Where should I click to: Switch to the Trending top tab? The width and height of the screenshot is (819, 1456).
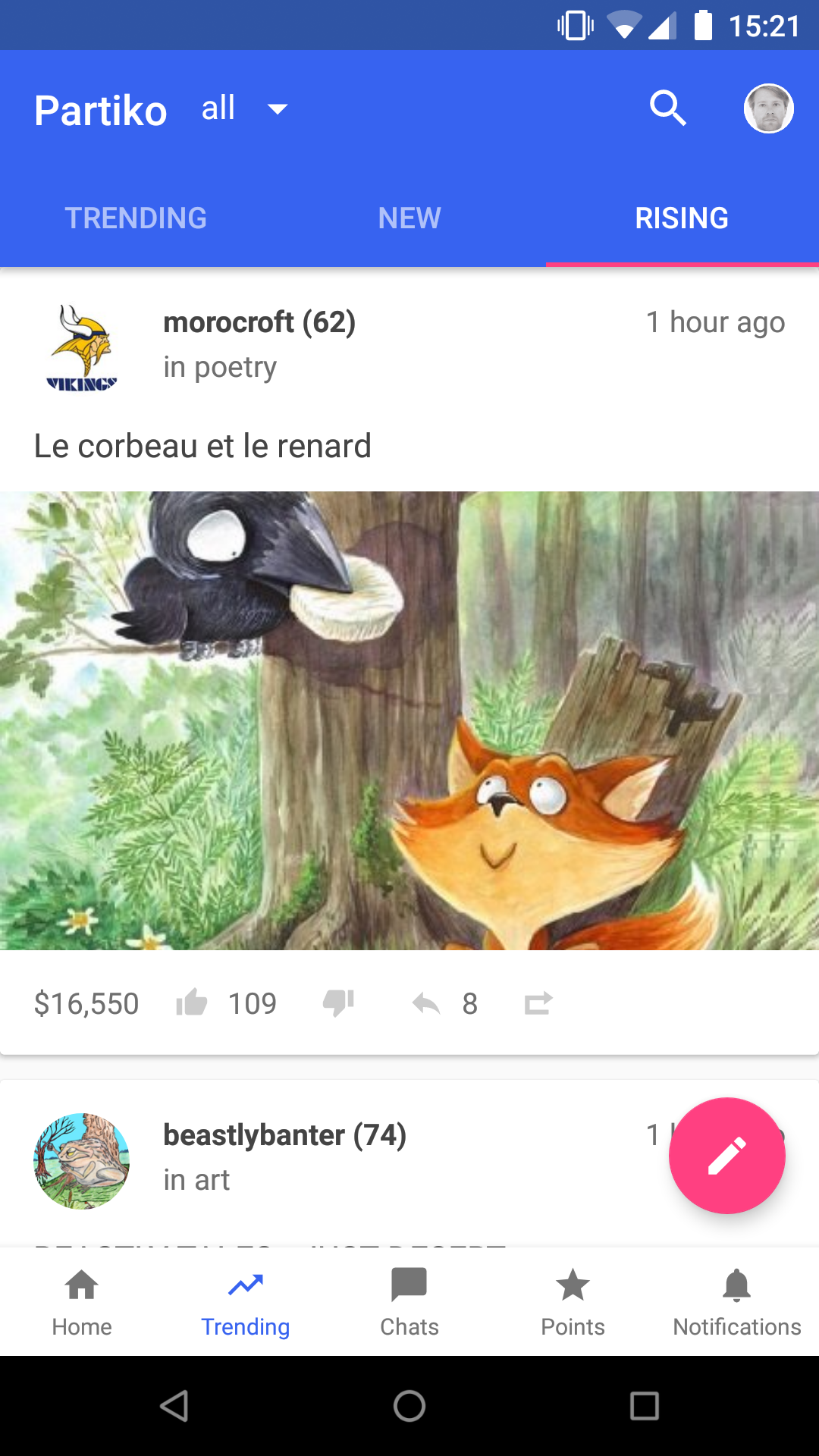pyautogui.click(x=136, y=218)
